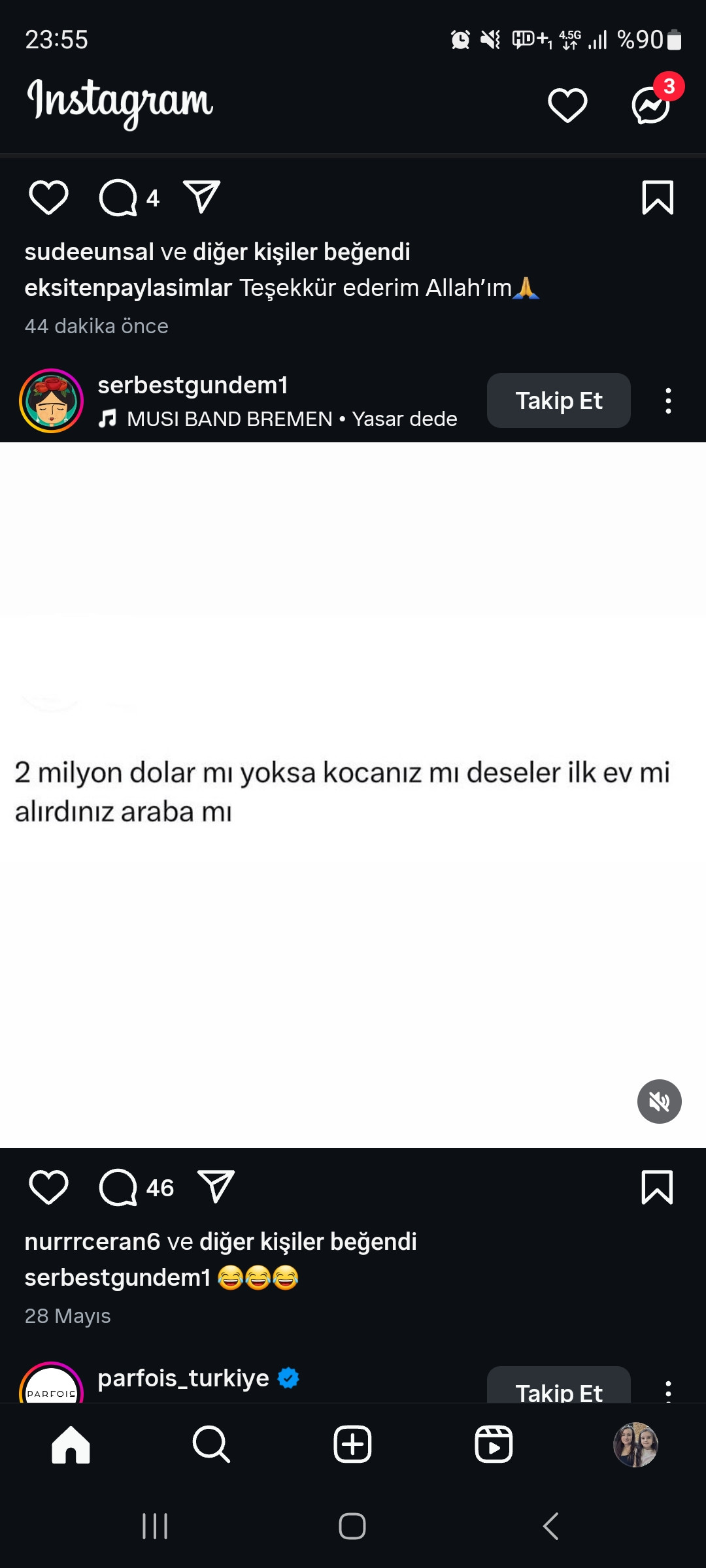Like the eksitenpaylasimlar post
This screenshot has height=1568, width=706.
click(48, 197)
